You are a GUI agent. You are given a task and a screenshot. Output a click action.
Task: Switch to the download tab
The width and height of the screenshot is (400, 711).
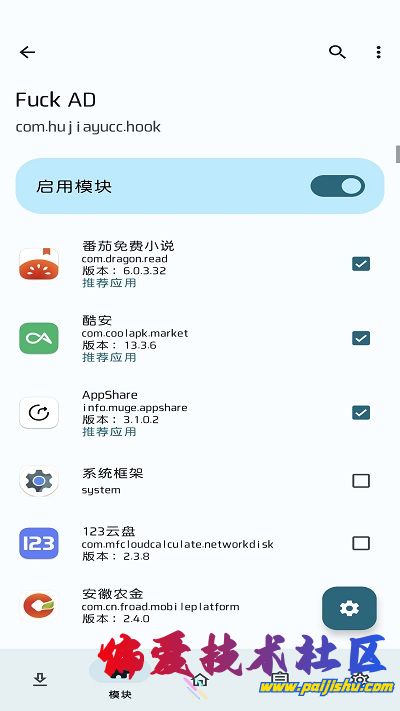coord(40,679)
